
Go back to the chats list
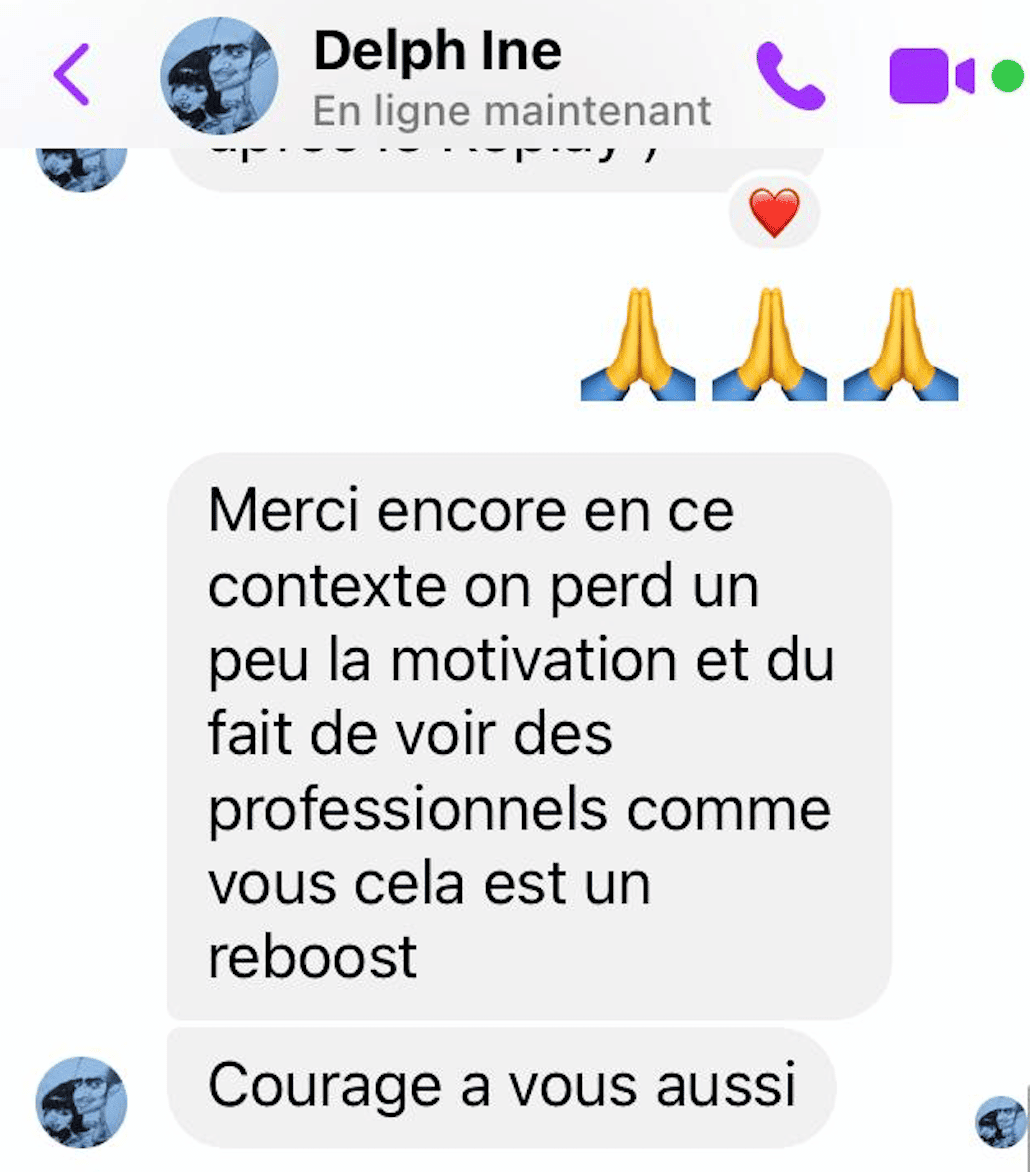pos(72,74)
